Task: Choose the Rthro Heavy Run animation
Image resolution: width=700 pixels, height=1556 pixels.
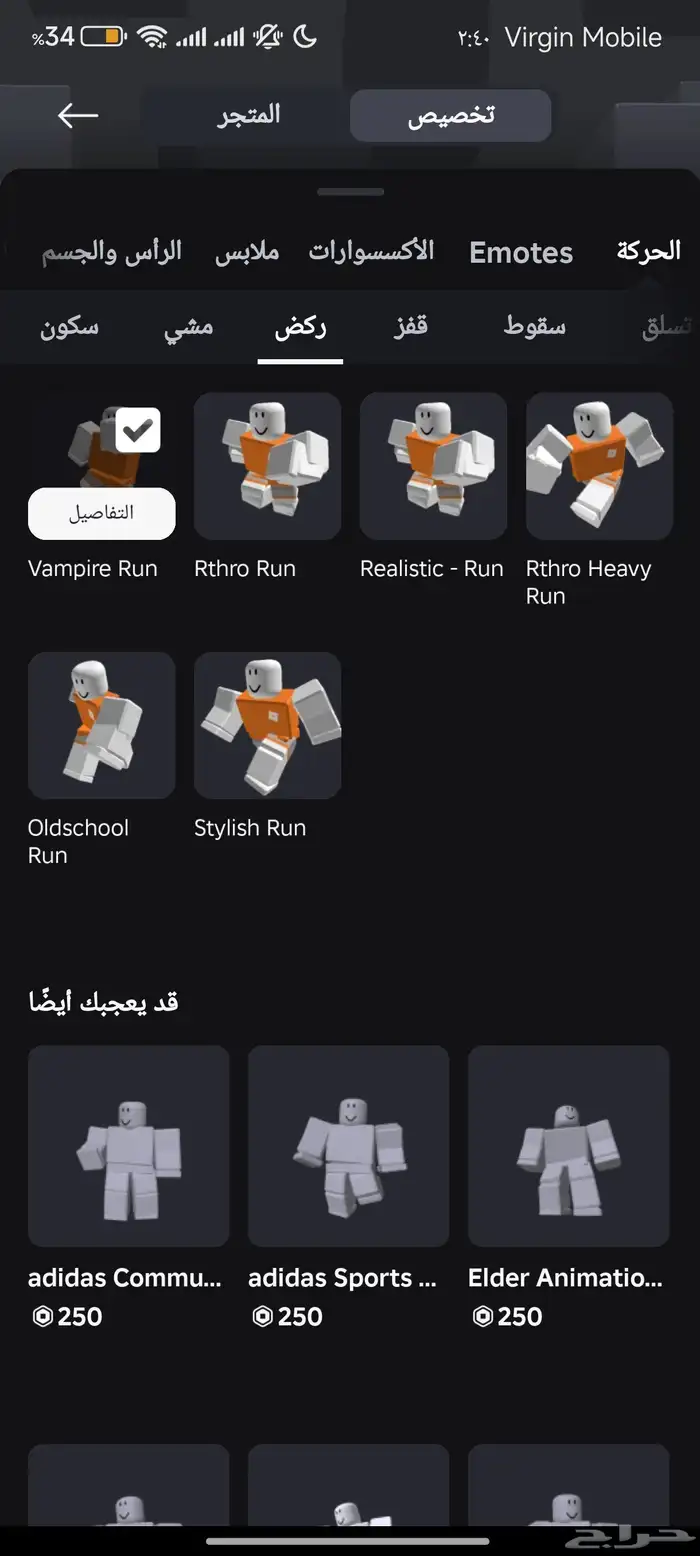Action: pyautogui.click(x=599, y=466)
